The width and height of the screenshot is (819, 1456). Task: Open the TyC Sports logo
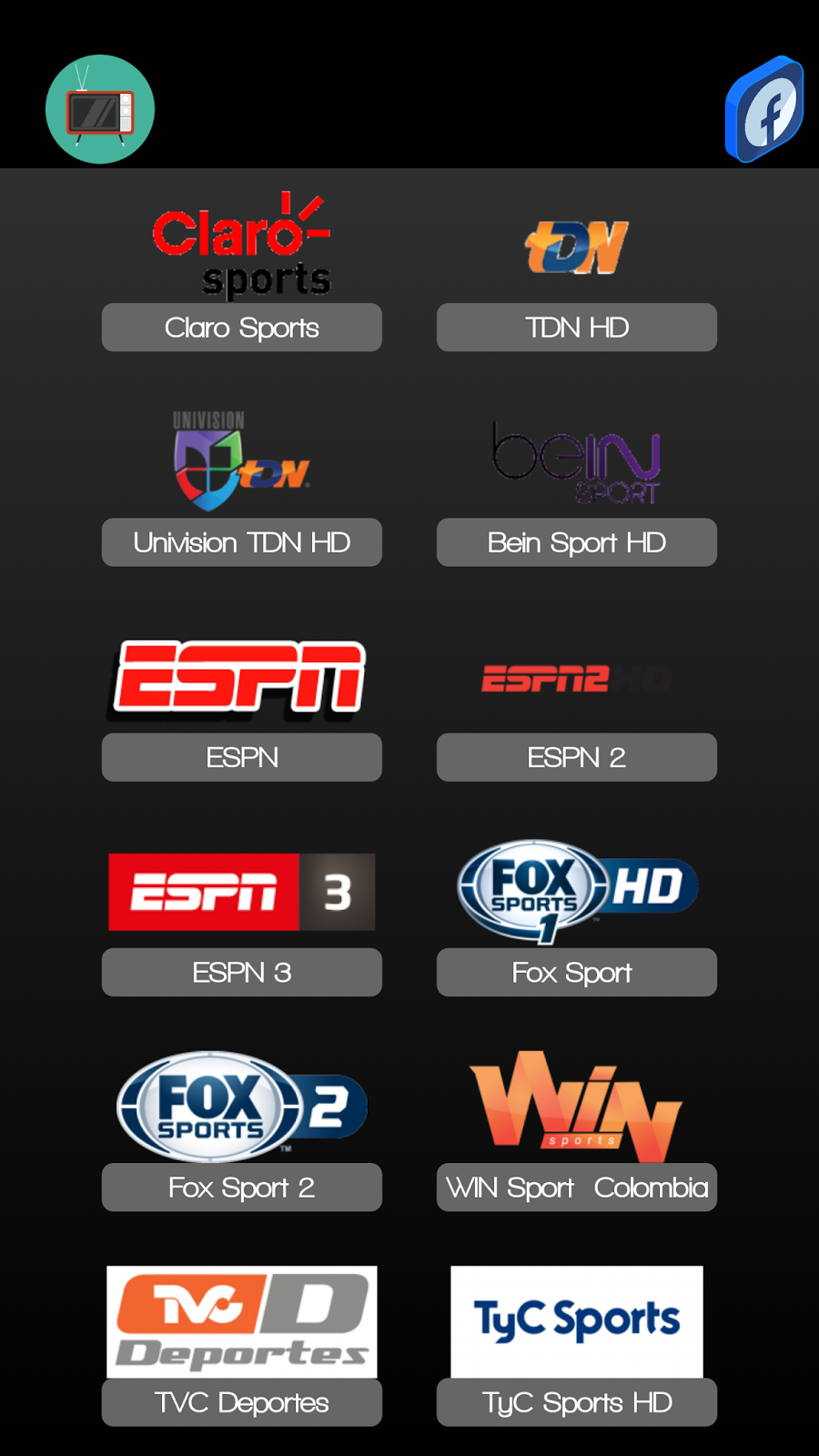576,1321
